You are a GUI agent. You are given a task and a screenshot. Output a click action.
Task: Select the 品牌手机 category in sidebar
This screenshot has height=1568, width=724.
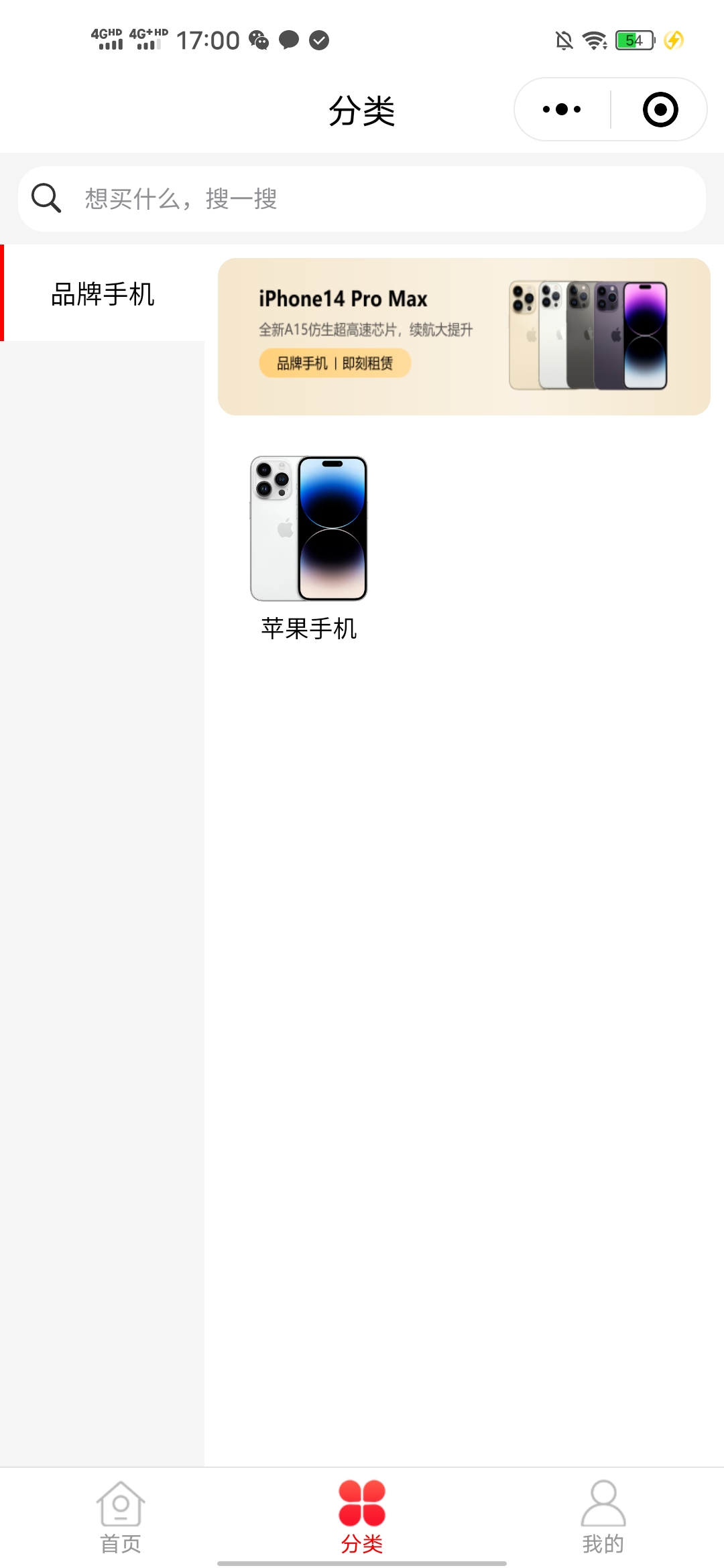coord(103,293)
